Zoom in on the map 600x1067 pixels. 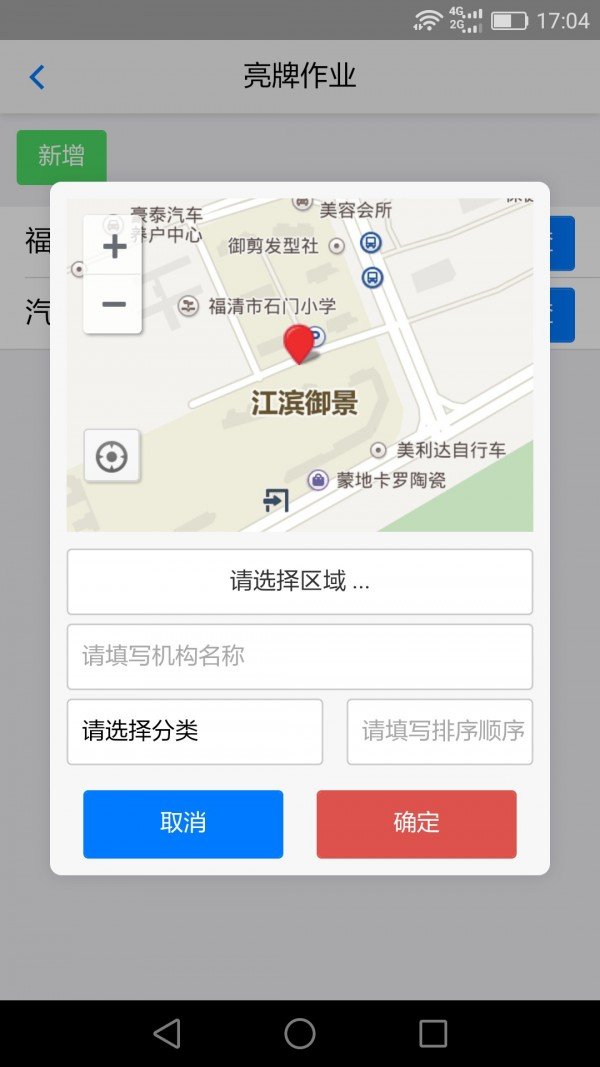tap(114, 246)
